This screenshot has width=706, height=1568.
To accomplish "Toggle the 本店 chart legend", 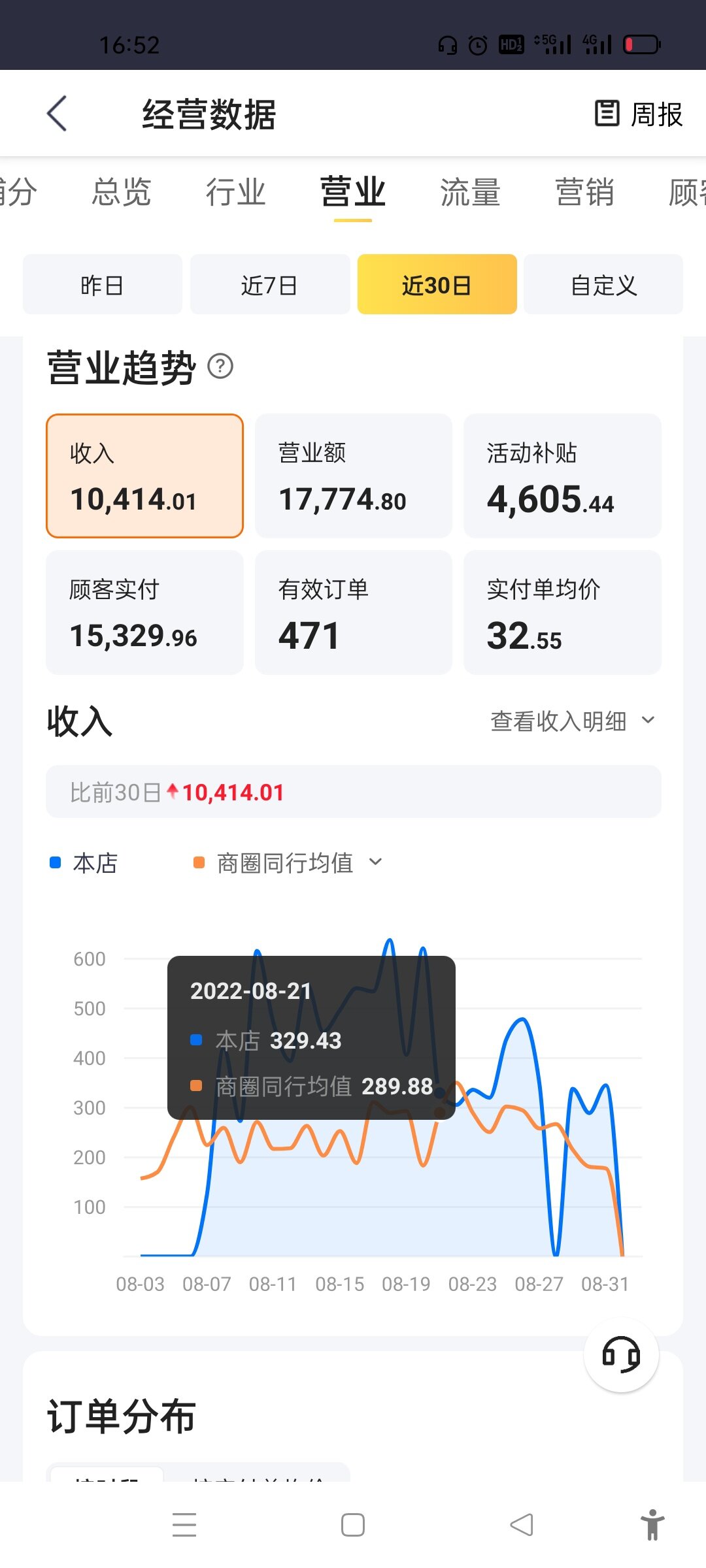I will pos(84,863).
